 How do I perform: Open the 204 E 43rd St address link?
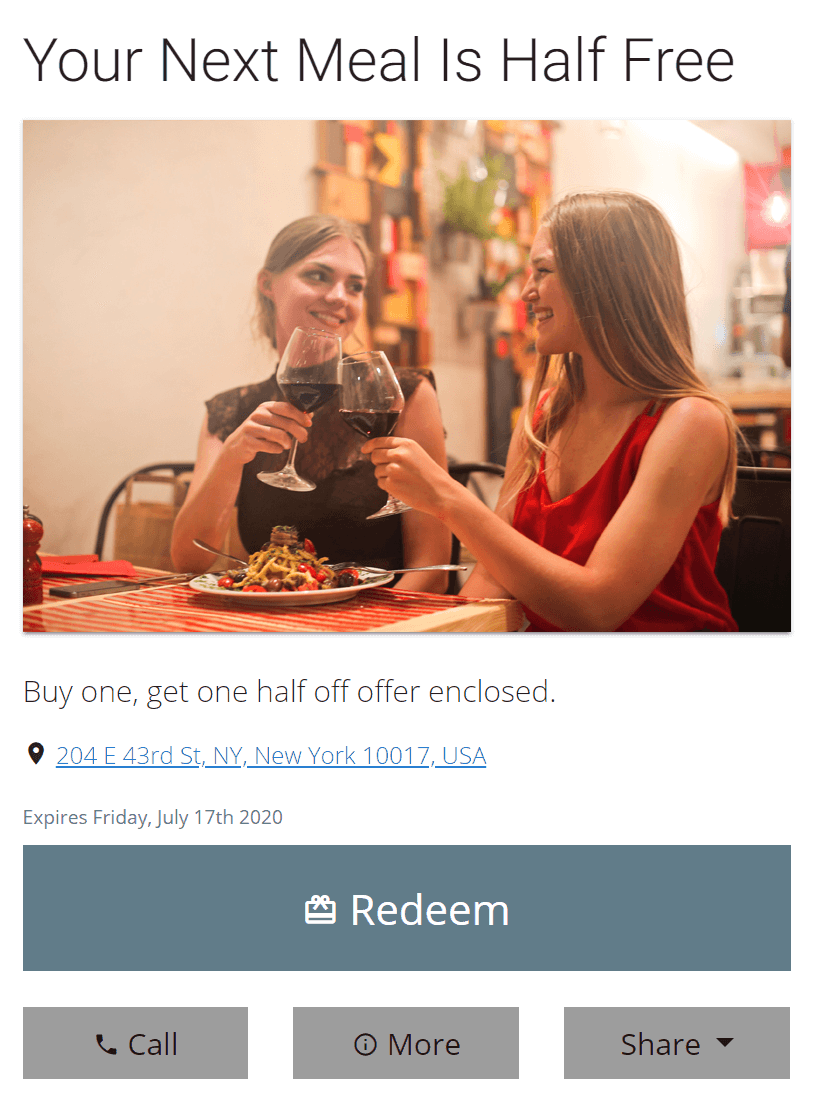[271, 756]
